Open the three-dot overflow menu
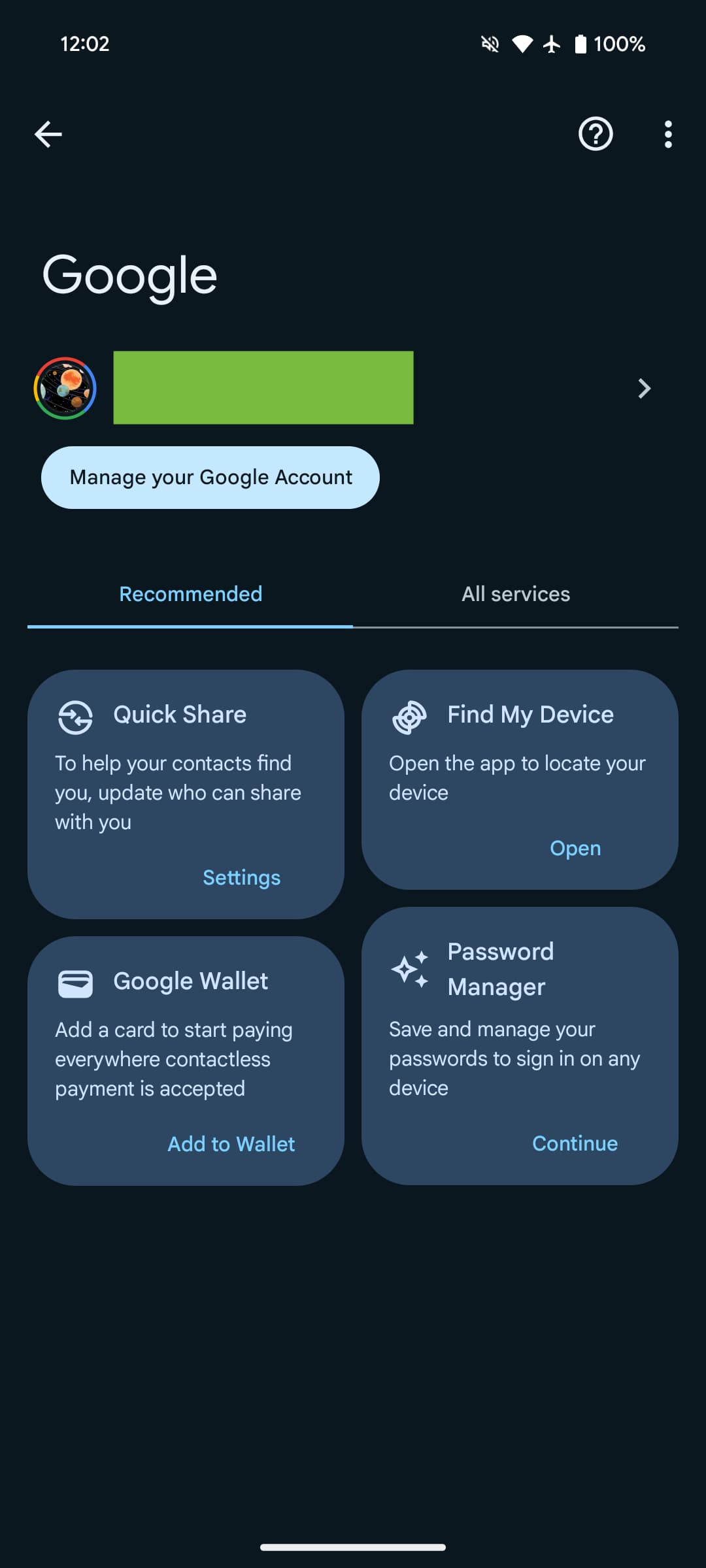 pos(667,135)
